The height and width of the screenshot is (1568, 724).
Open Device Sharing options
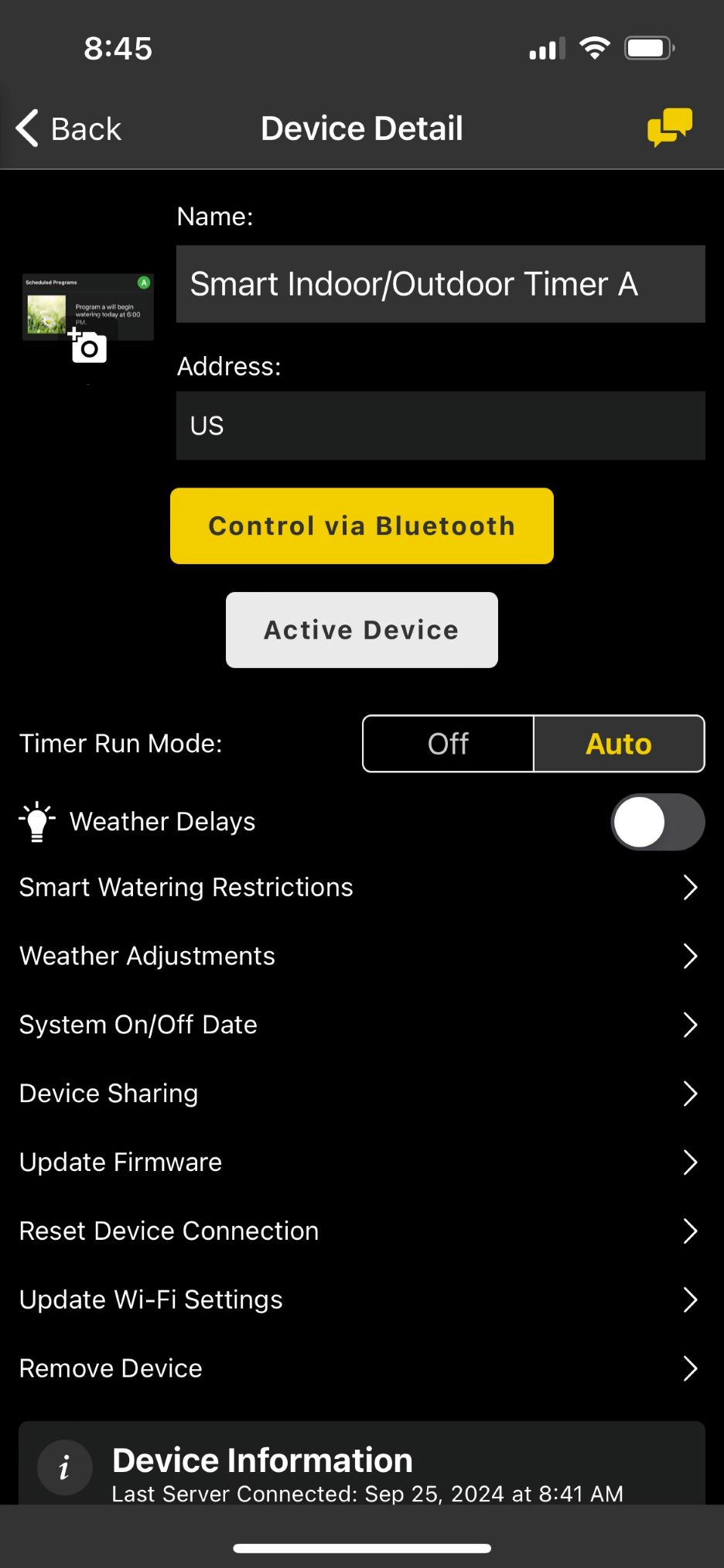pos(361,1094)
